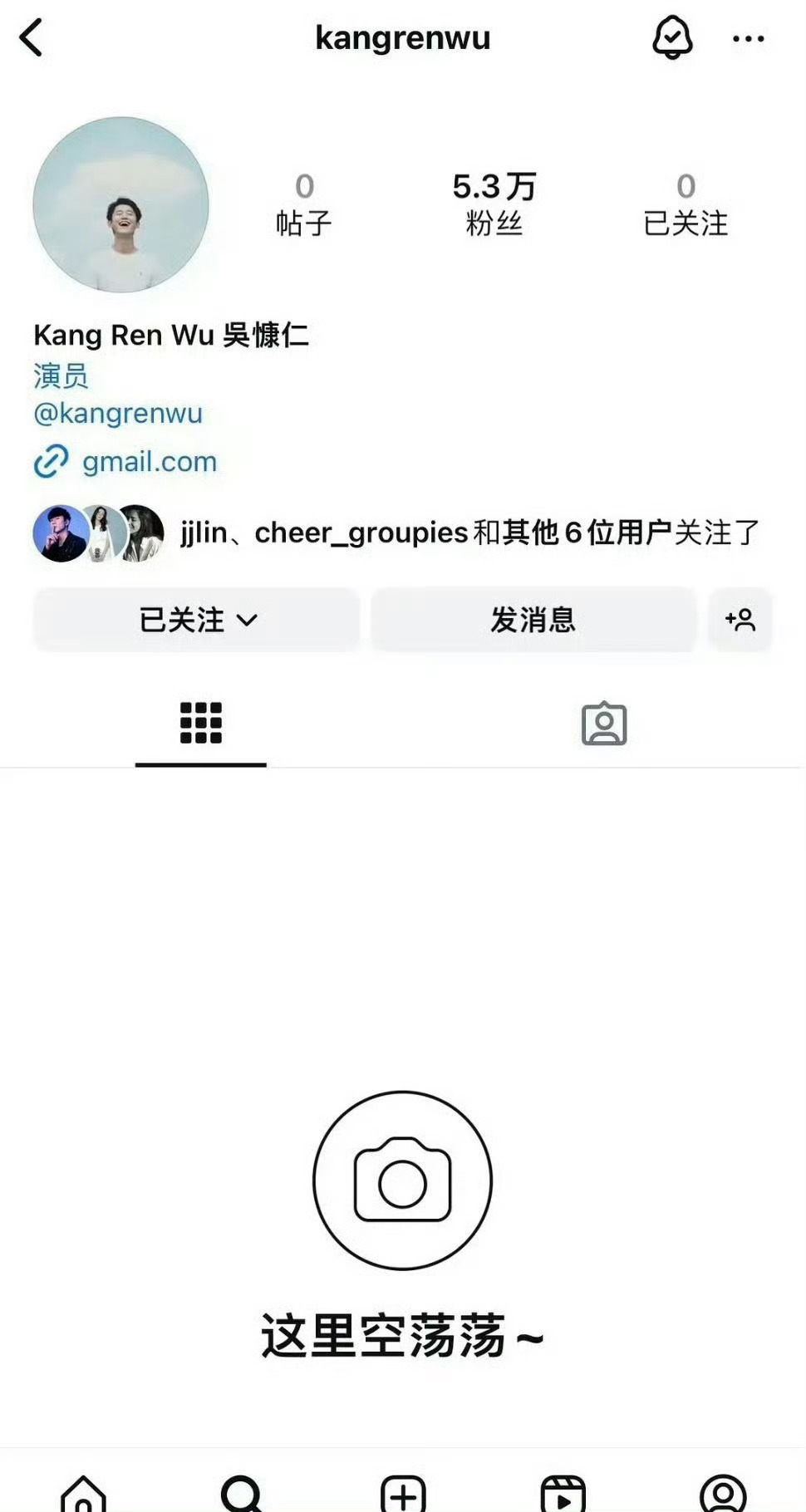
Task: Open notifications via the bell icon
Action: pos(673,38)
